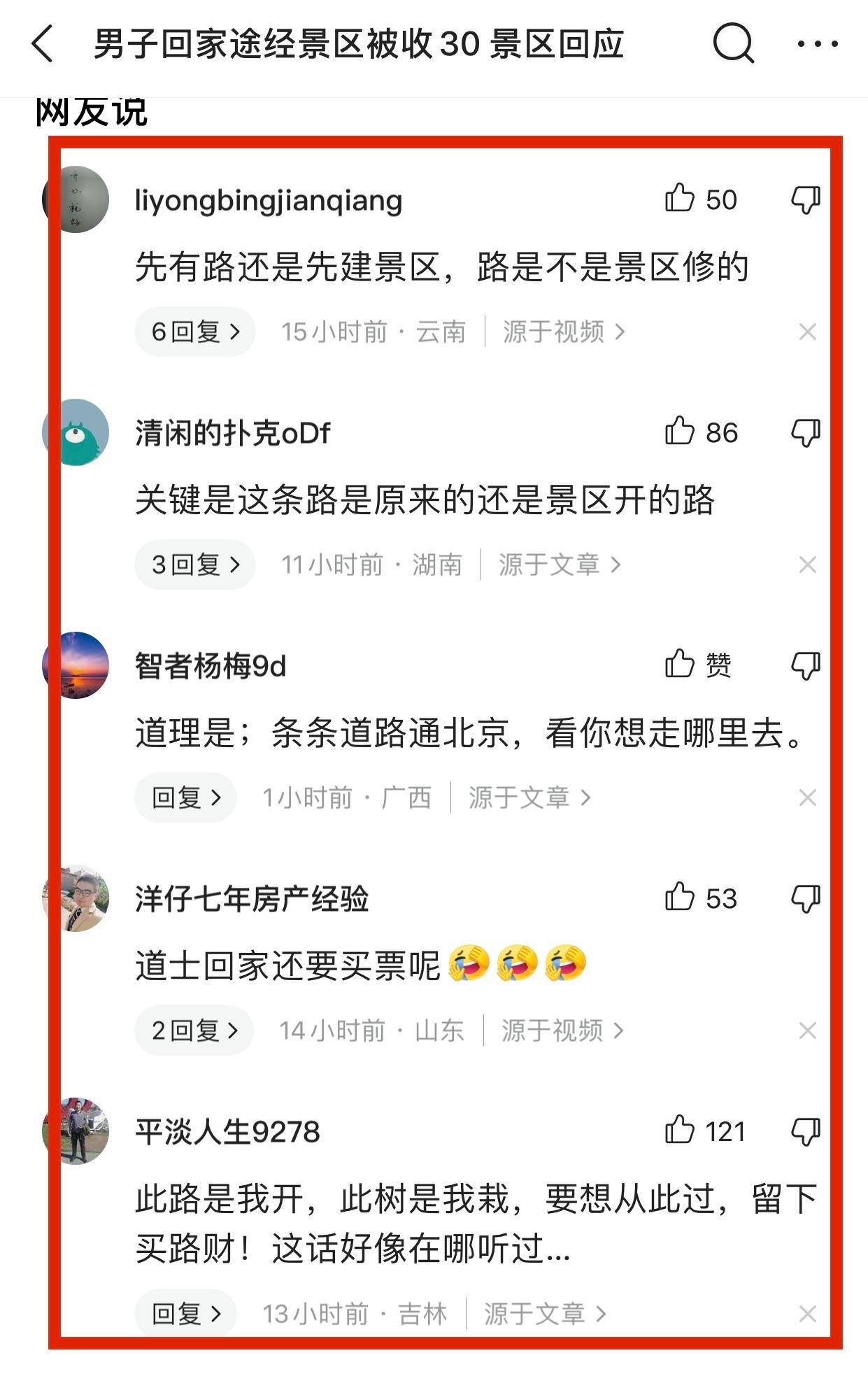Like 清闲的扑克oDf's comment

[680, 432]
